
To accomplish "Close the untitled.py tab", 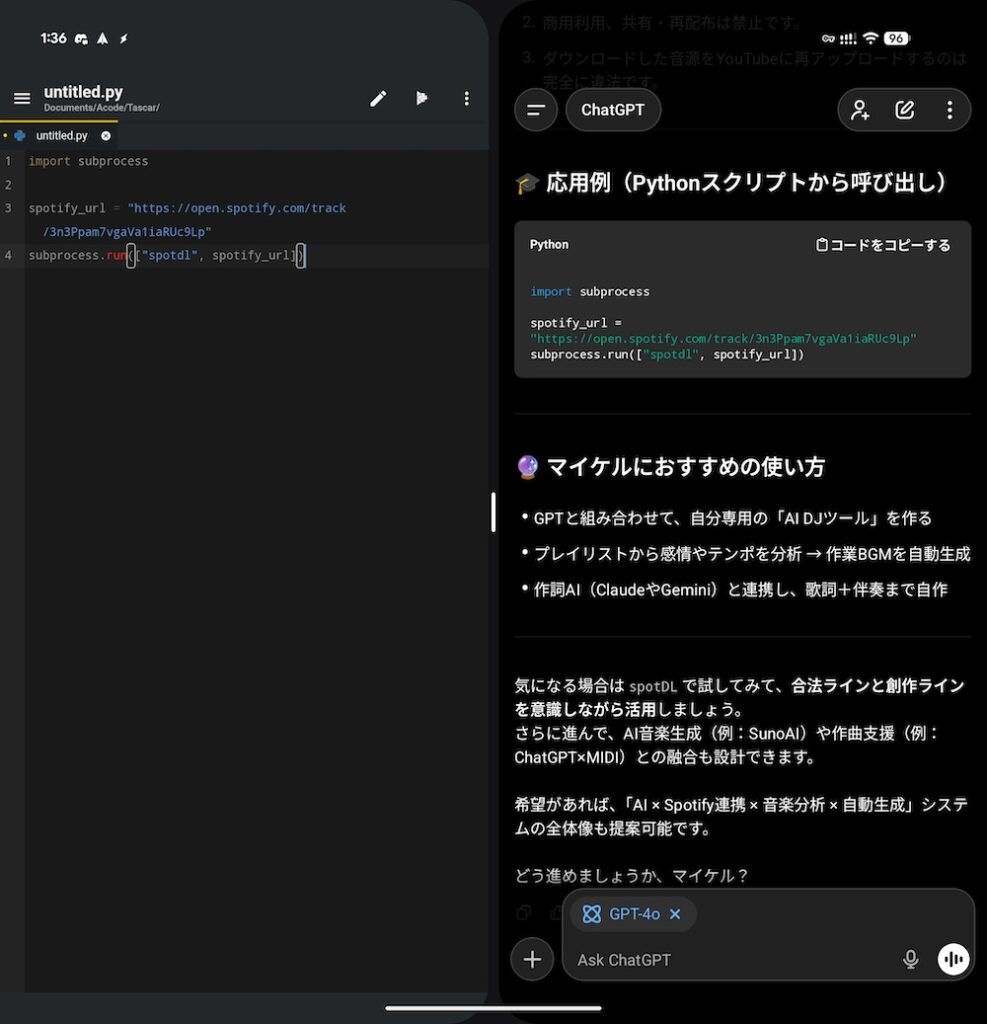I will 106,136.
